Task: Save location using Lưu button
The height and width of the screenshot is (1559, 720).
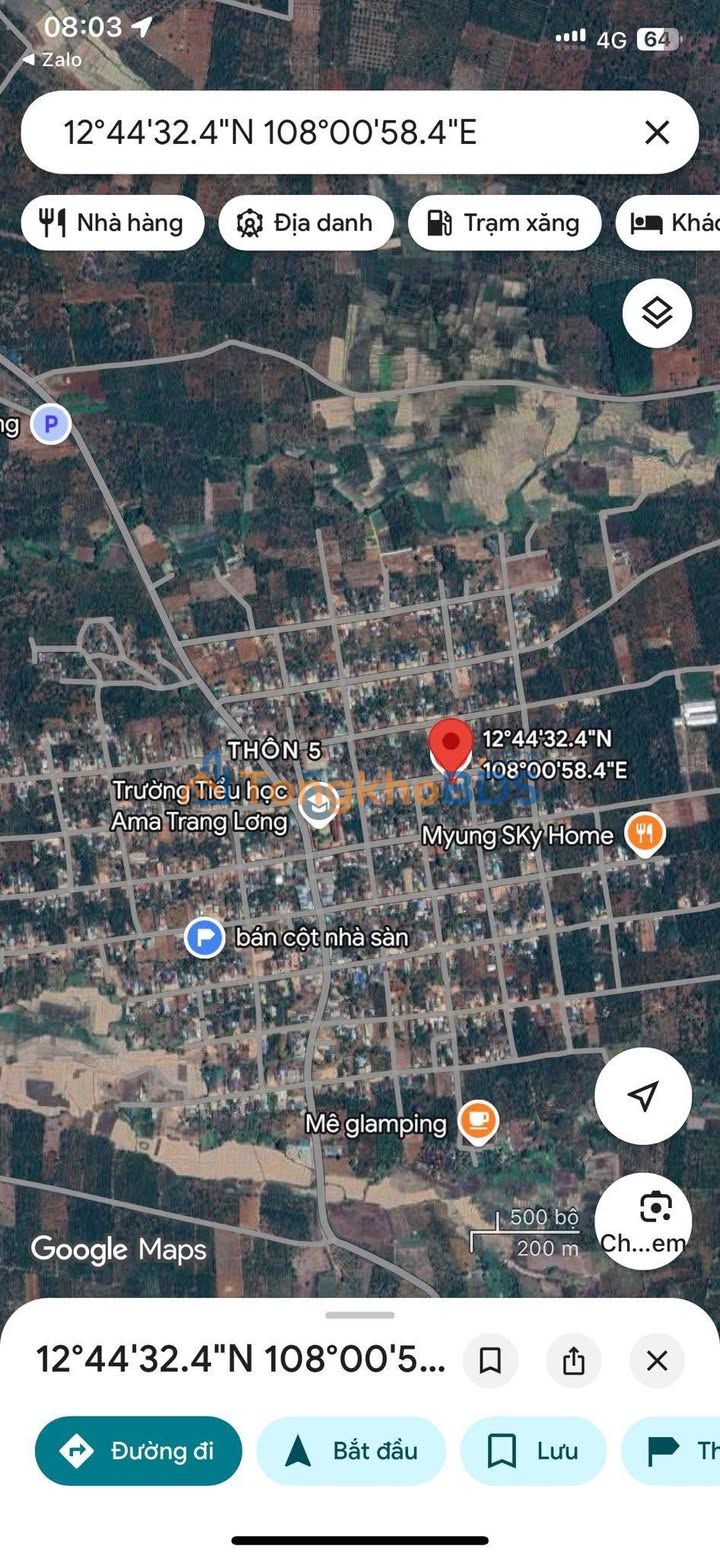Action: [x=533, y=1451]
